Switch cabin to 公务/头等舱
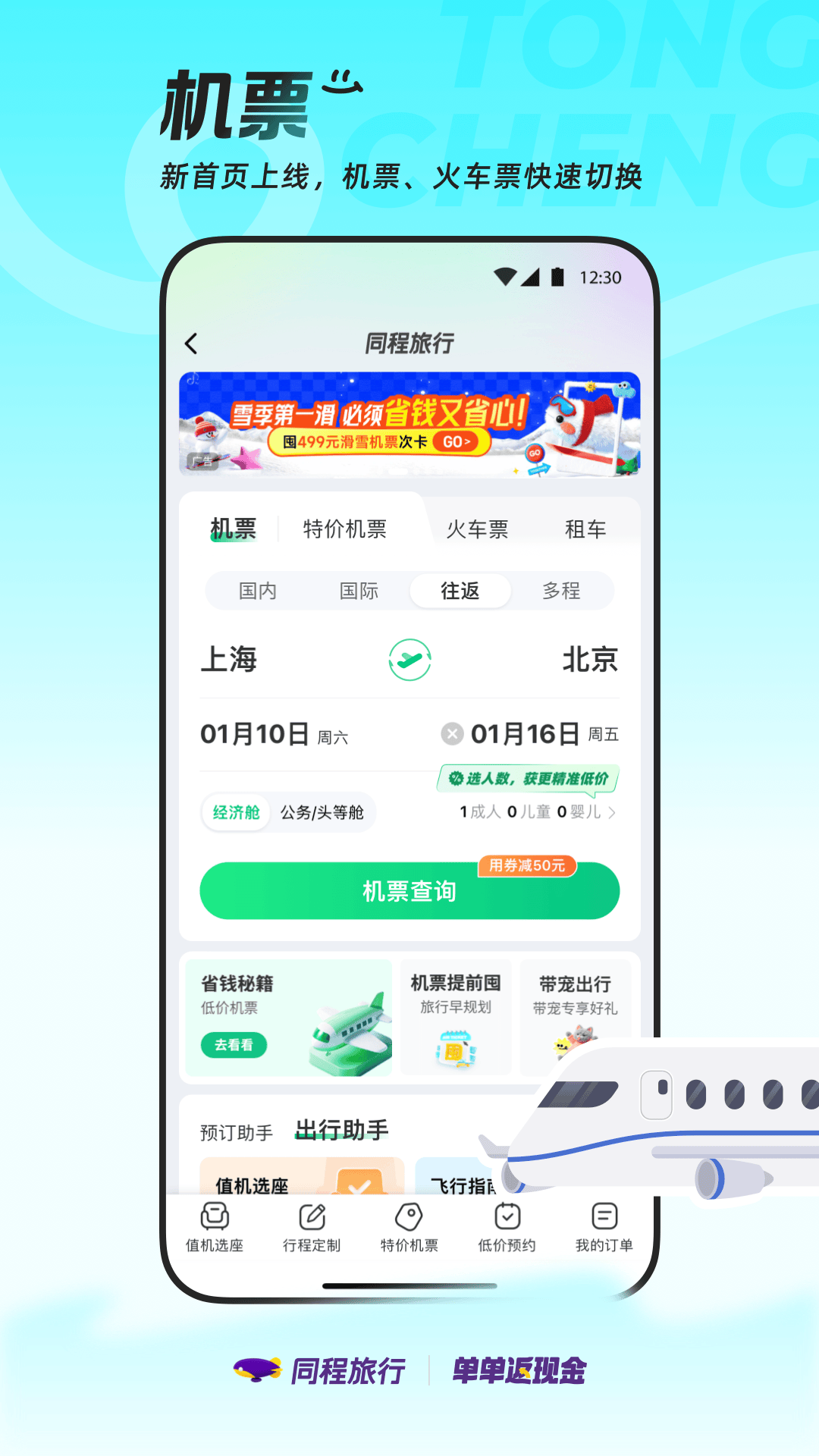 pos(322,812)
